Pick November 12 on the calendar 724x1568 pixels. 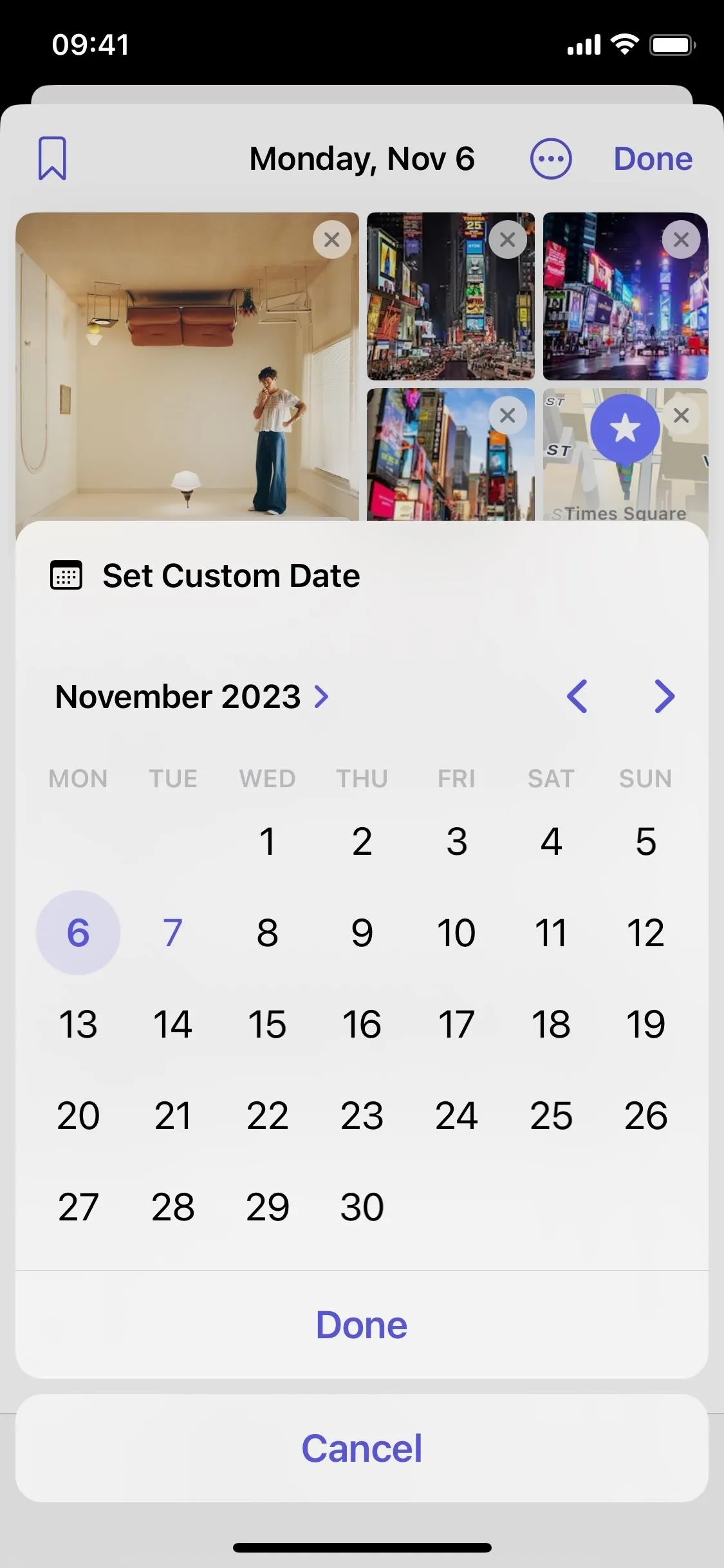tap(645, 933)
